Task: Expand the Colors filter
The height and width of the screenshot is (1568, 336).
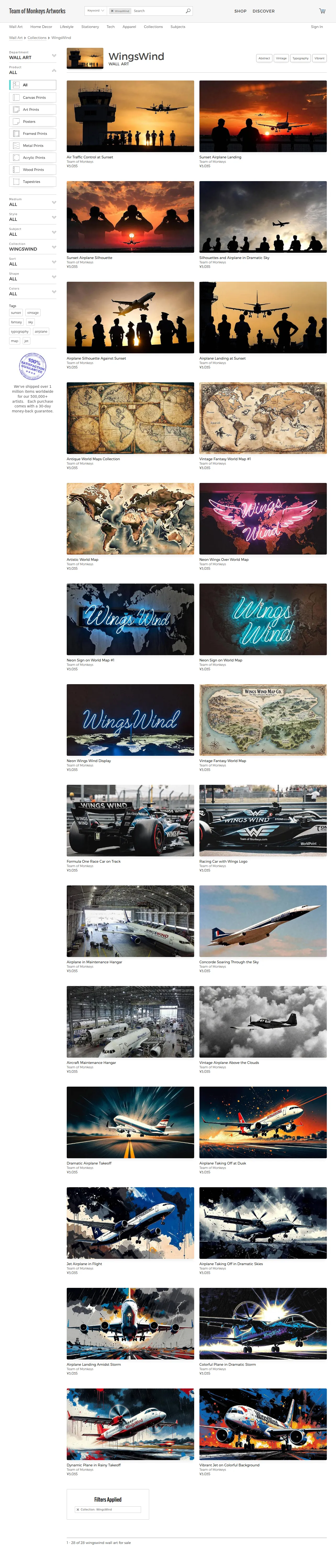Action: point(33,292)
